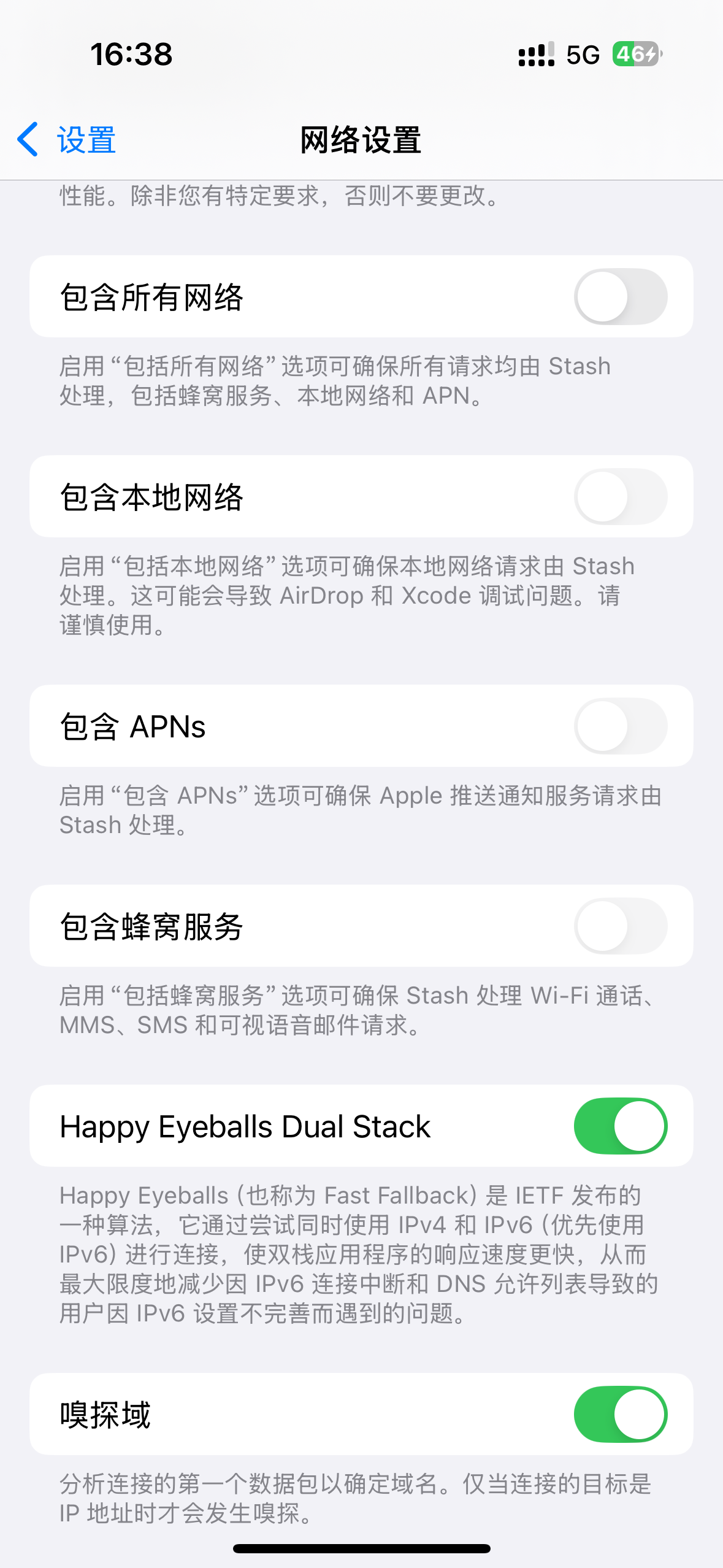723x1568 pixels.
Task: Tap the 网络设置 title
Action: pyautogui.click(x=361, y=140)
